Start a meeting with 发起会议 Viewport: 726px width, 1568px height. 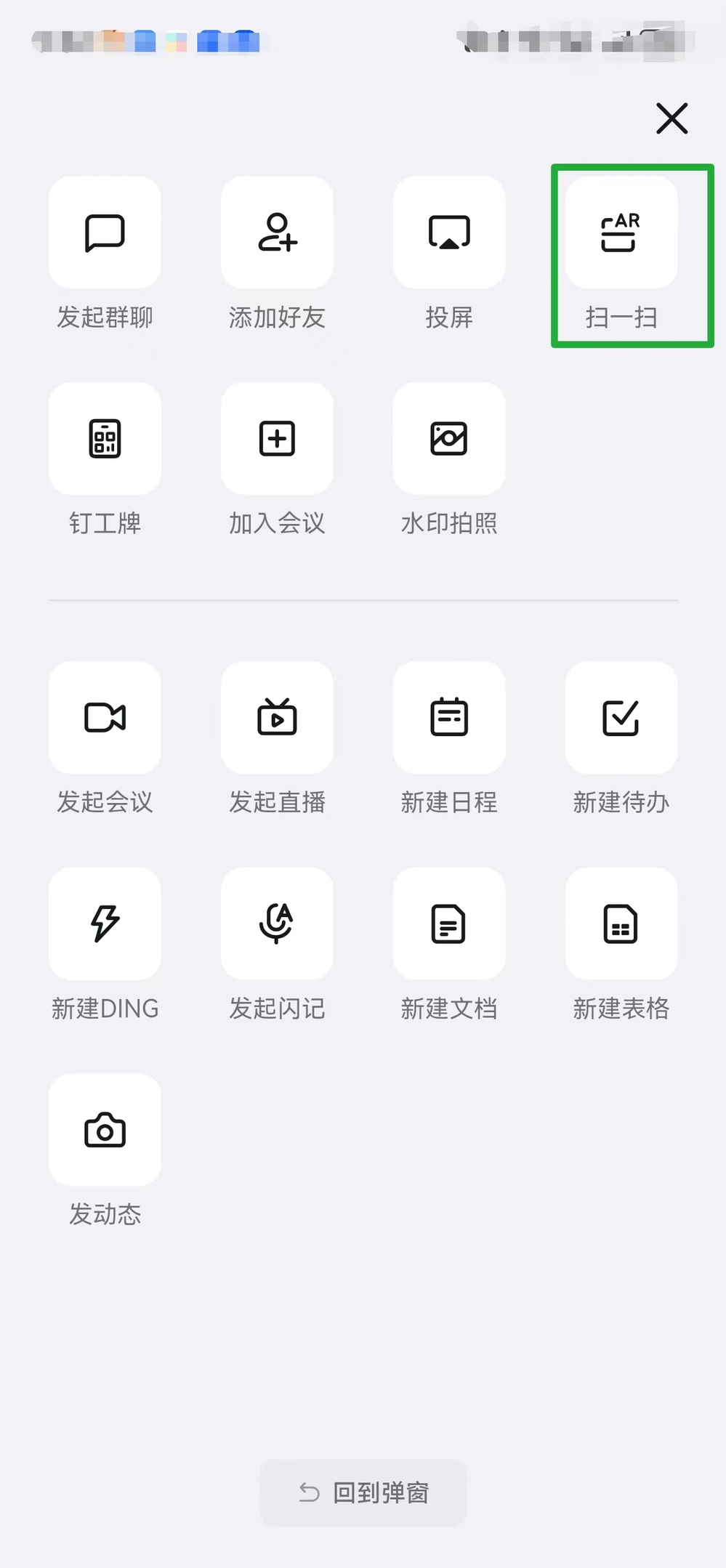105,718
